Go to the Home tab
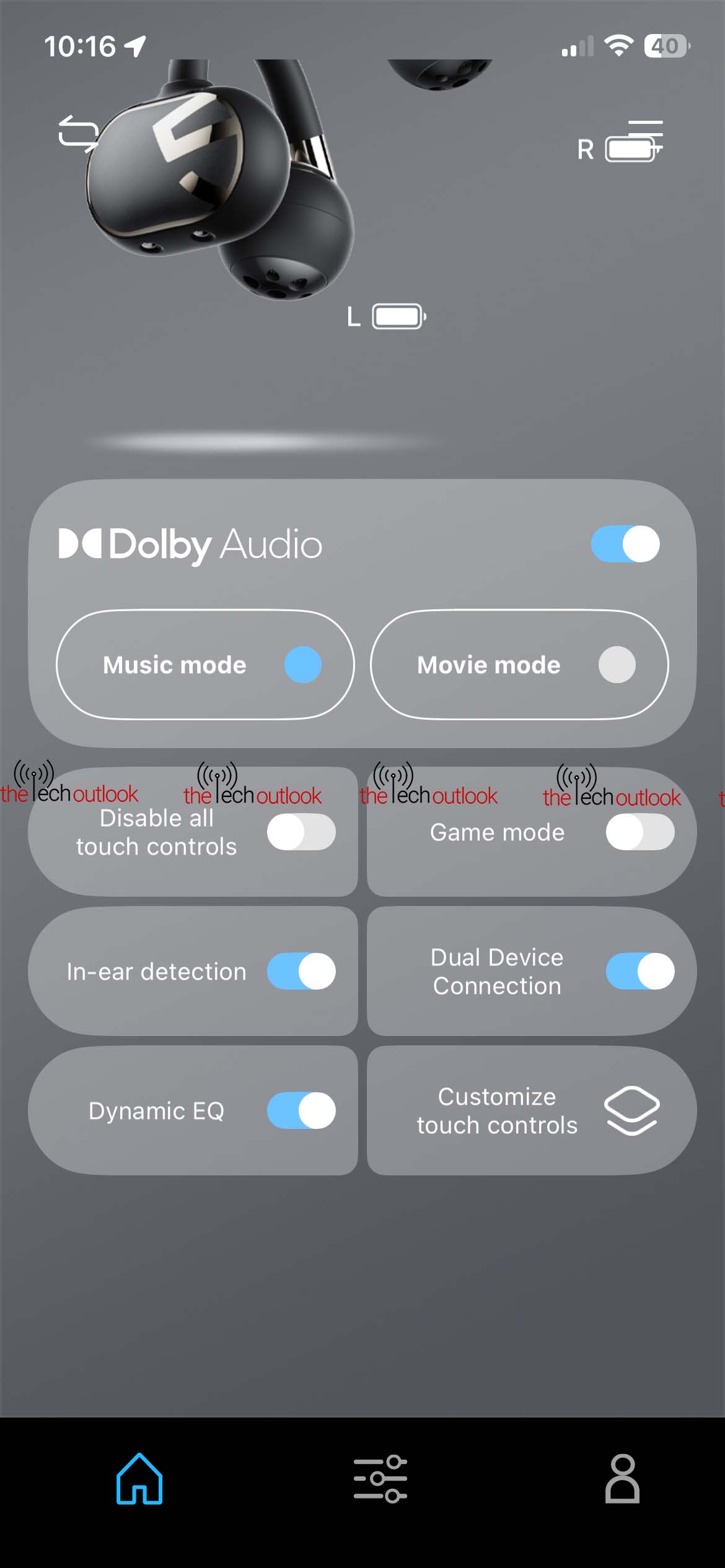Image resolution: width=725 pixels, height=1568 pixels. tap(139, 1479)
